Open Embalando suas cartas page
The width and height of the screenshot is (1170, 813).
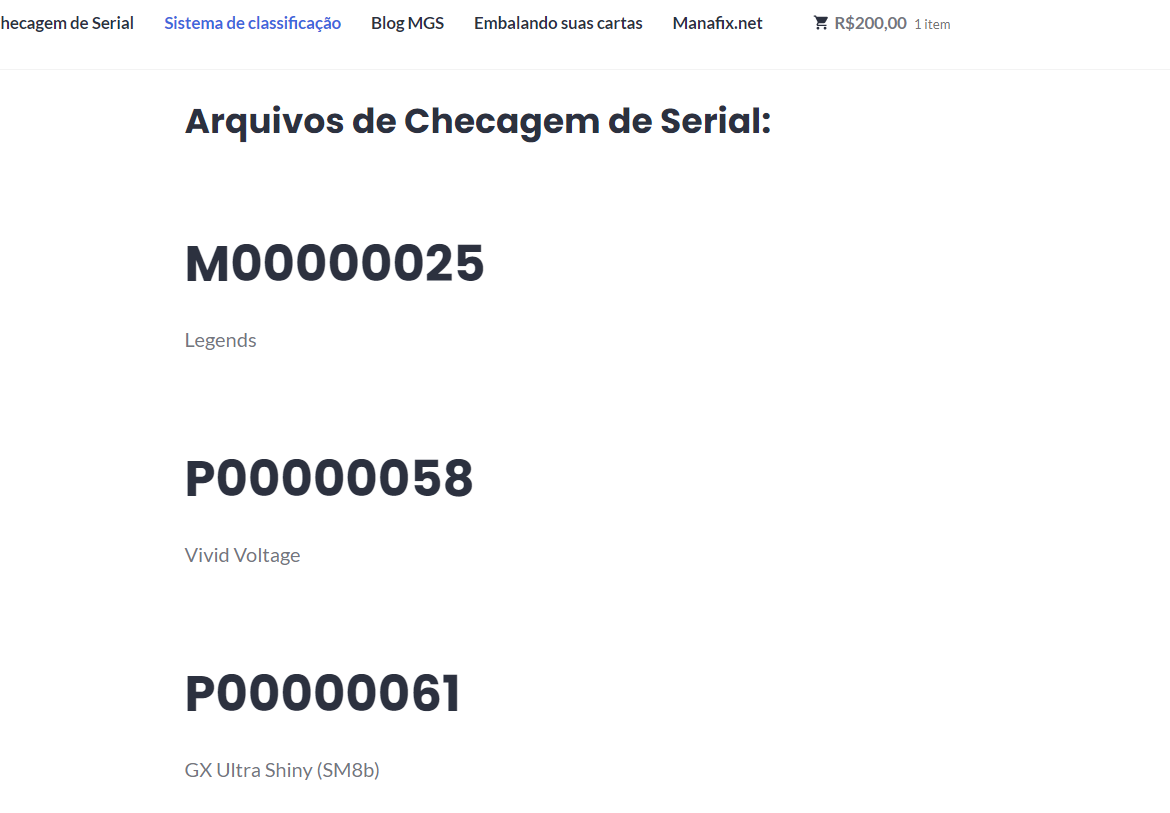click(558, 23)
